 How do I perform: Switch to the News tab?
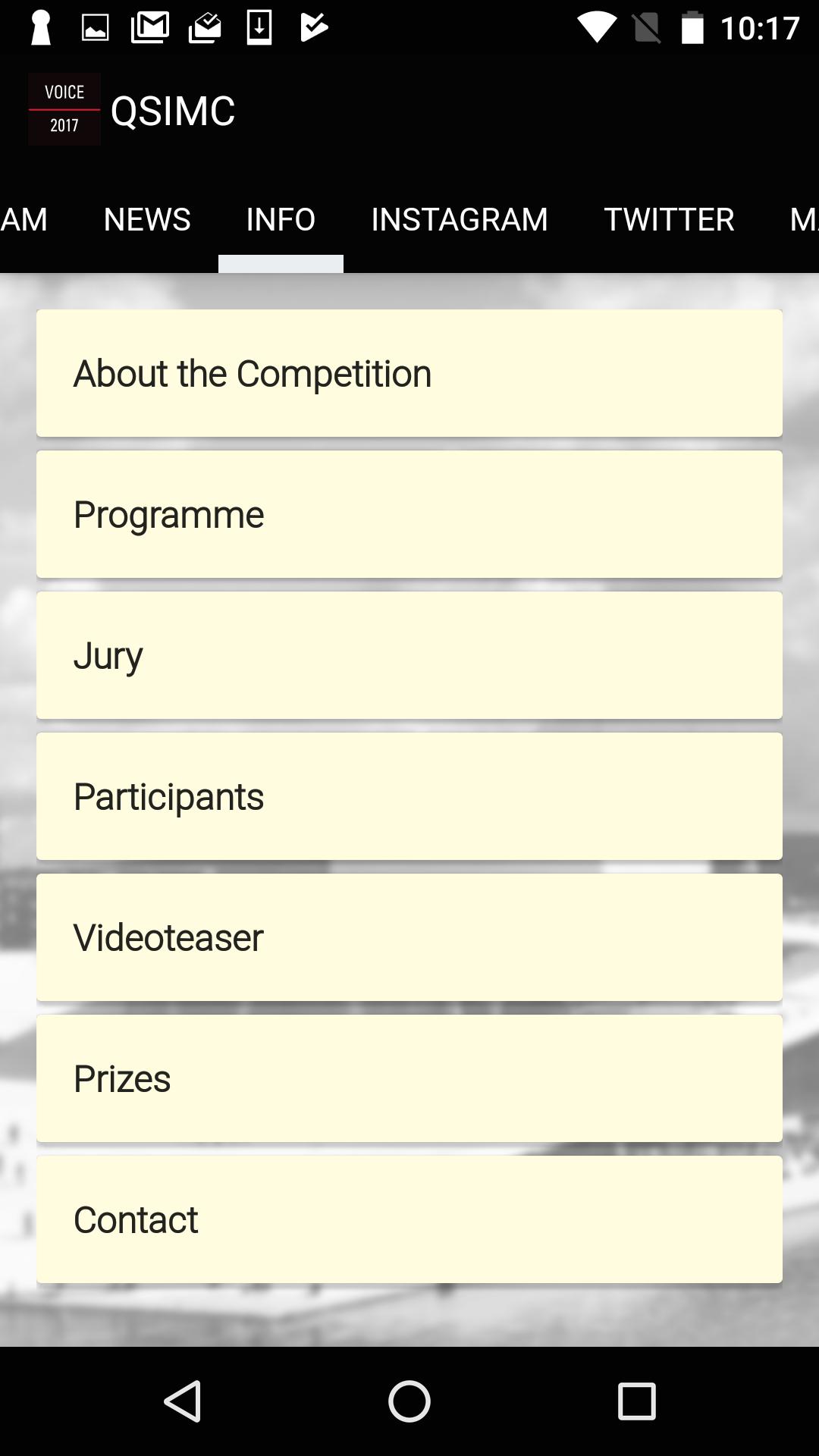click(147, 220)
